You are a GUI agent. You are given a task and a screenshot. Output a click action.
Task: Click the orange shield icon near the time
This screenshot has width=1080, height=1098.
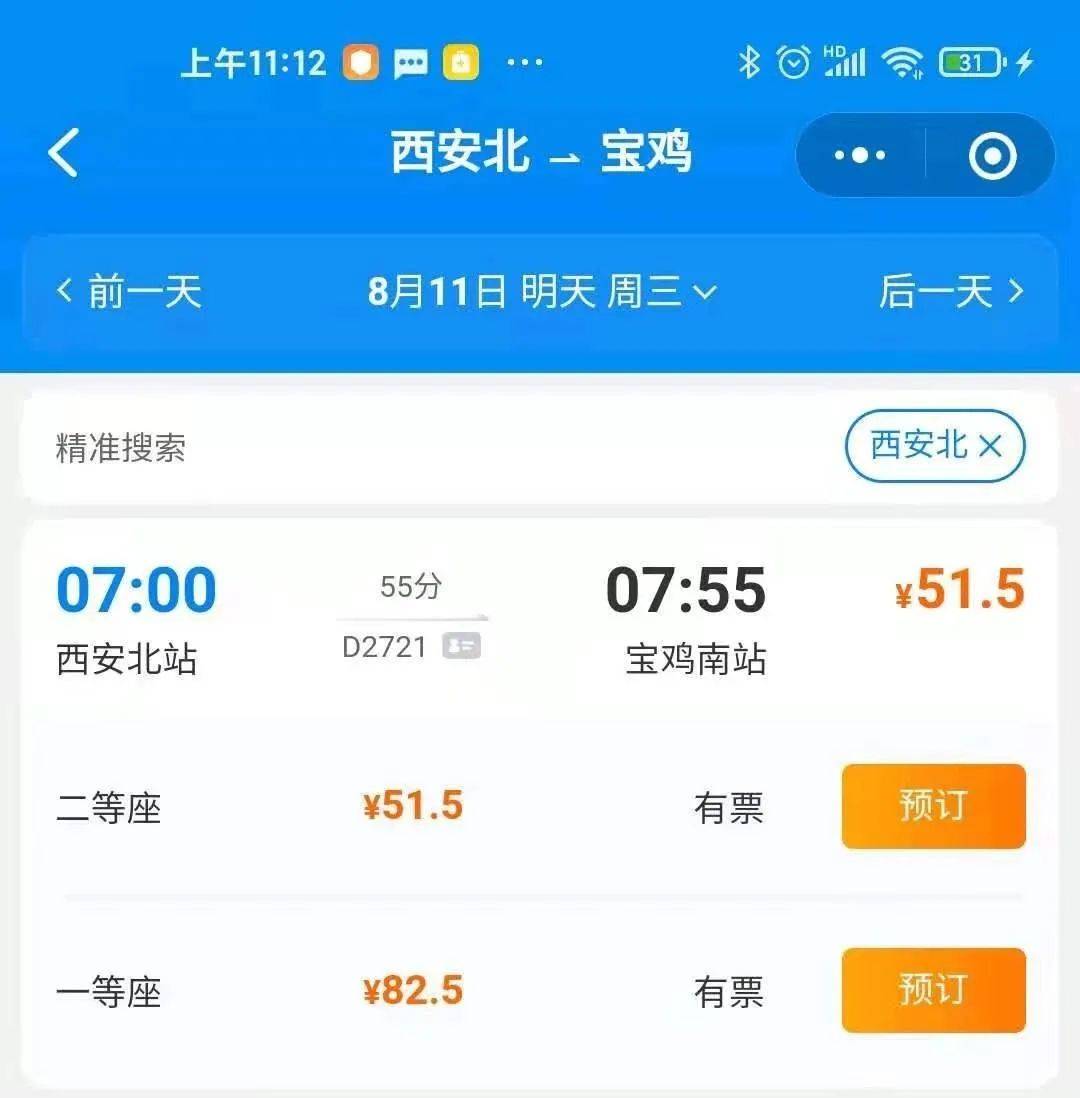pos(360,62)
